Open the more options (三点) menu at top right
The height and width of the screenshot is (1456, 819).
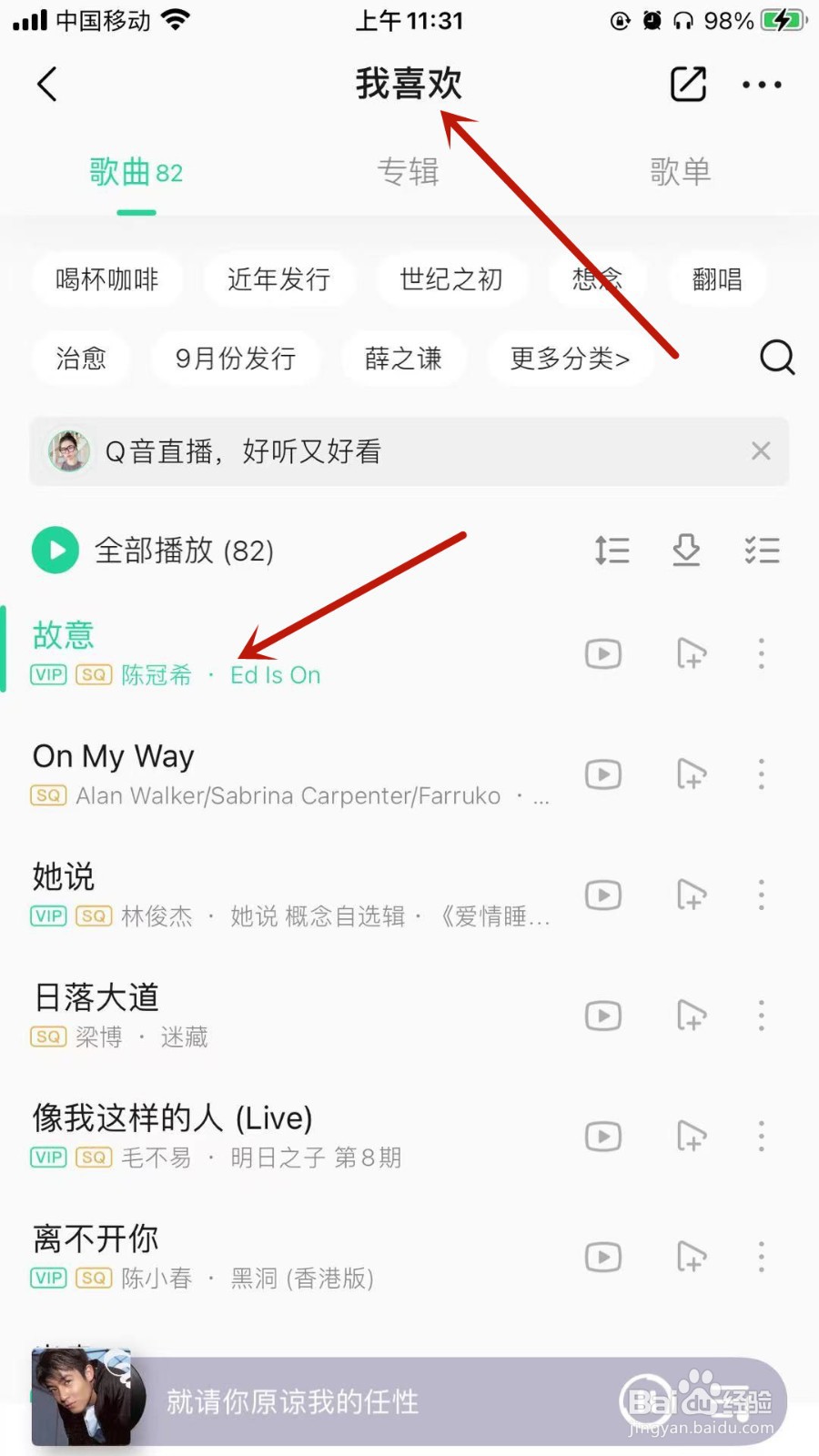(x=762, y=84)
